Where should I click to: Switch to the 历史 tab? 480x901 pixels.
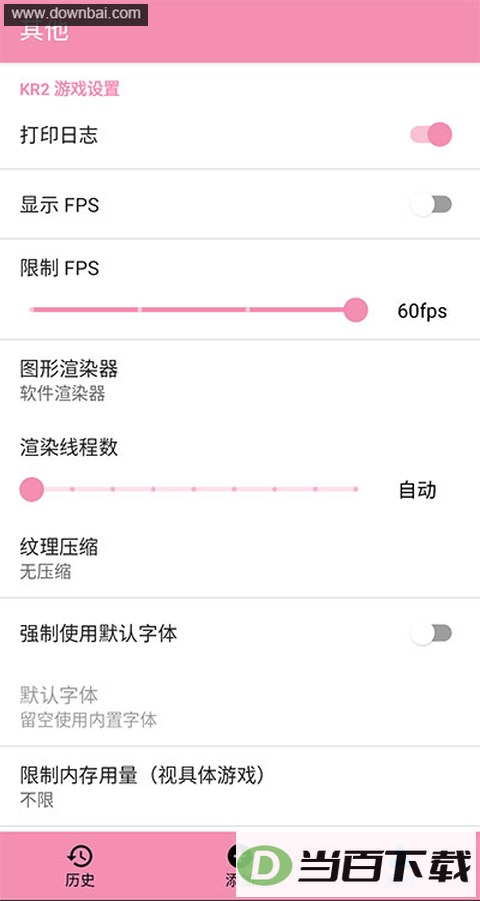[79, 866]
